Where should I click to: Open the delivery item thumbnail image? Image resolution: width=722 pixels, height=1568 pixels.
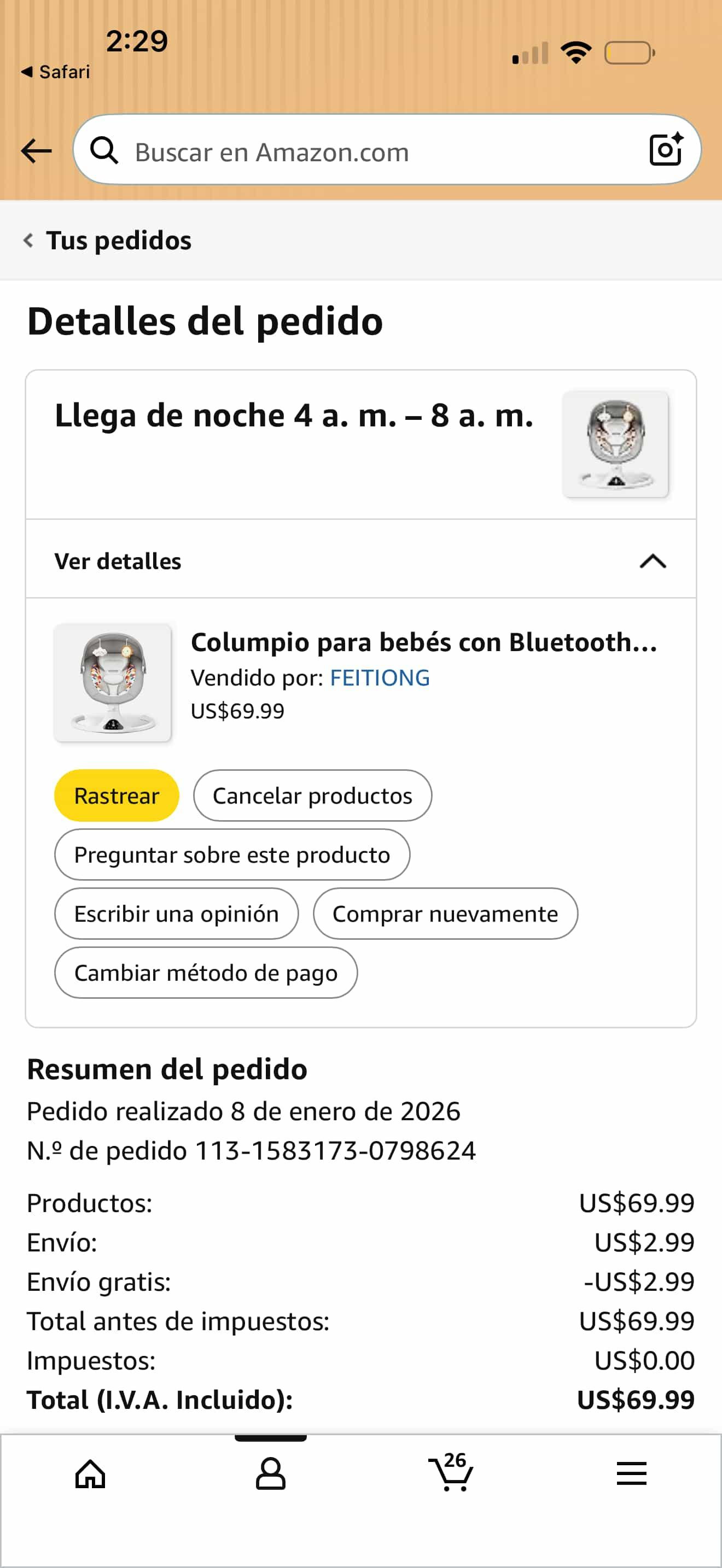(x=615, y=444)
